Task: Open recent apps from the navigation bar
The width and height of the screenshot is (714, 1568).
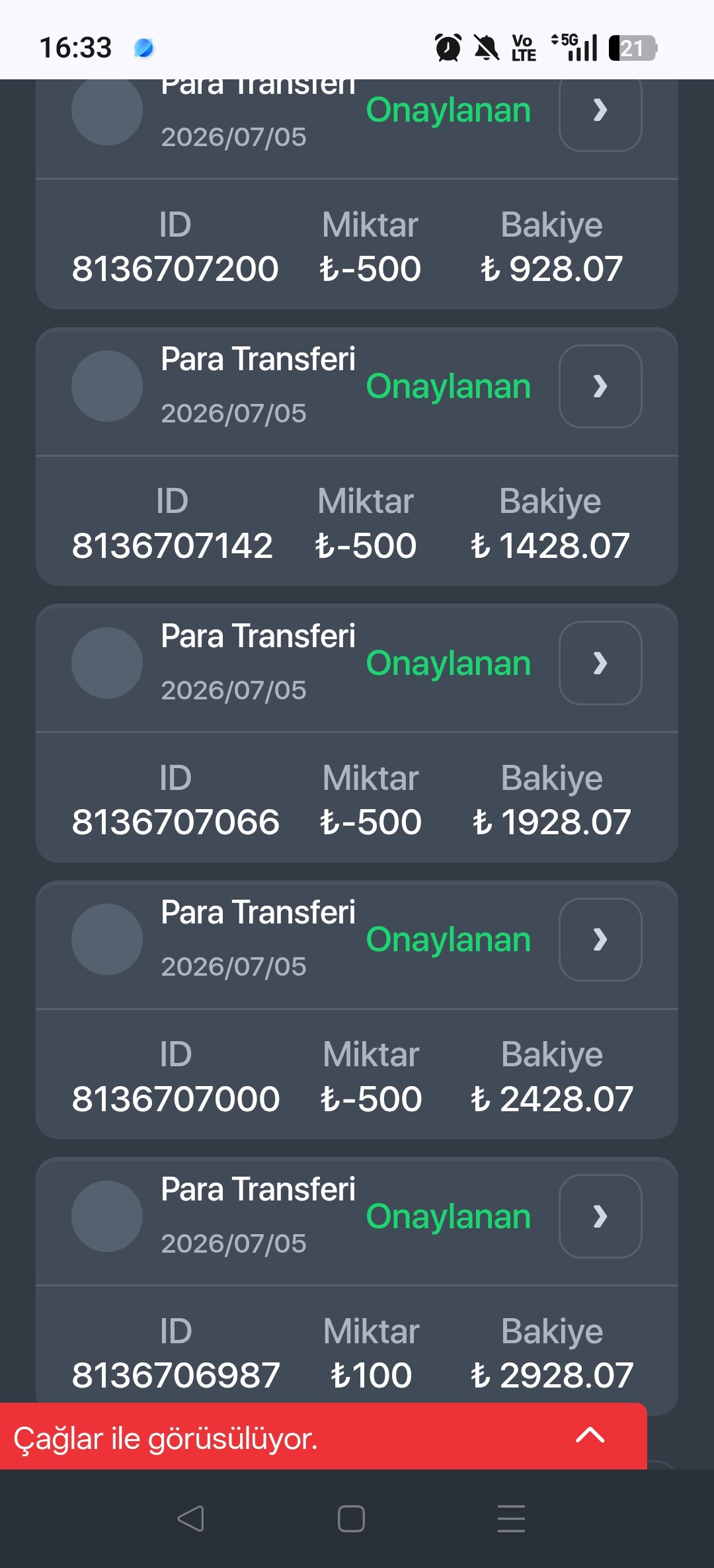Action: click(x=511, y=1518)
